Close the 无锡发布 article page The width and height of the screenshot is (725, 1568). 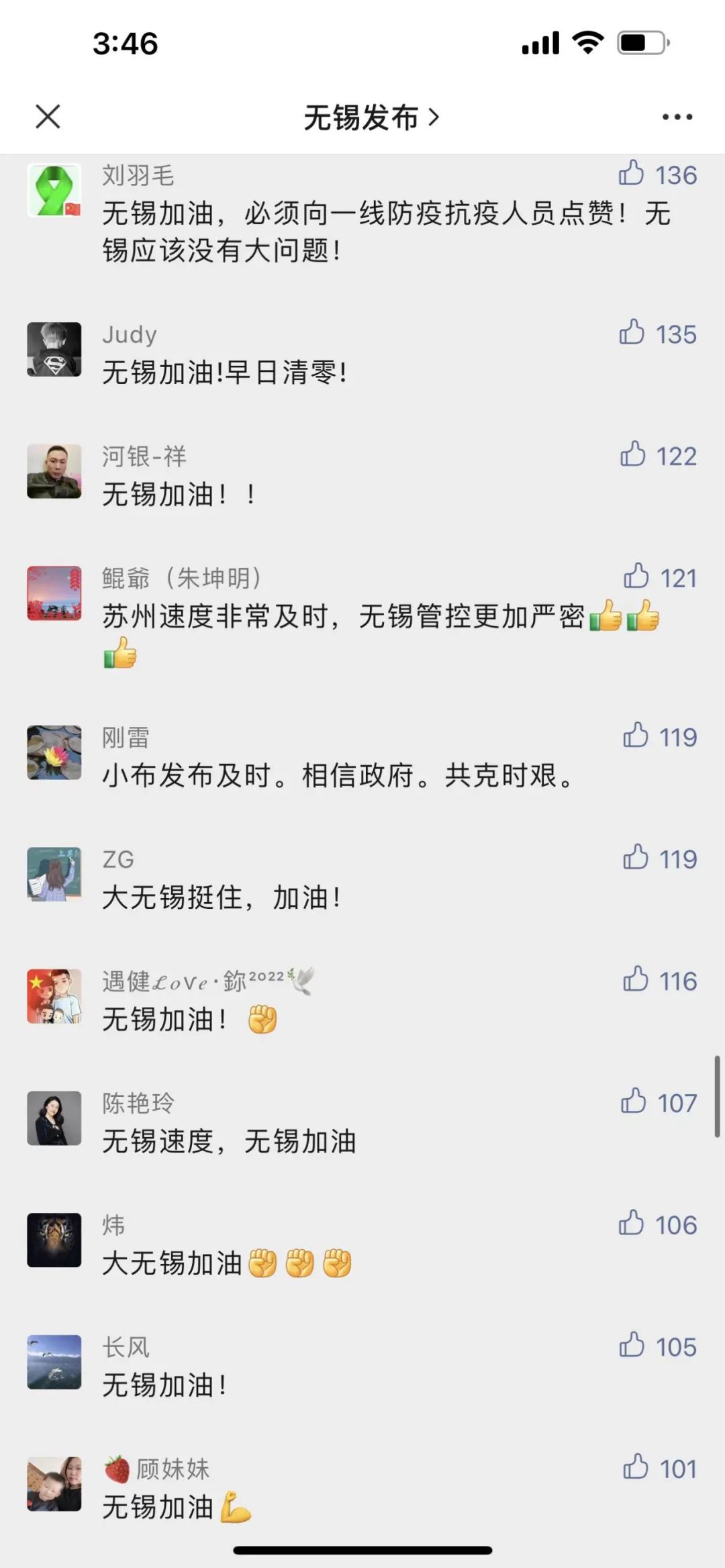coord(48,116)
